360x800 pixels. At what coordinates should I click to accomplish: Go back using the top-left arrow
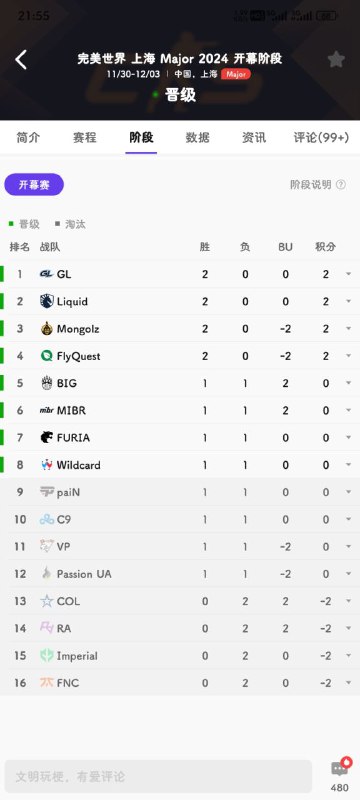(21, 60)
